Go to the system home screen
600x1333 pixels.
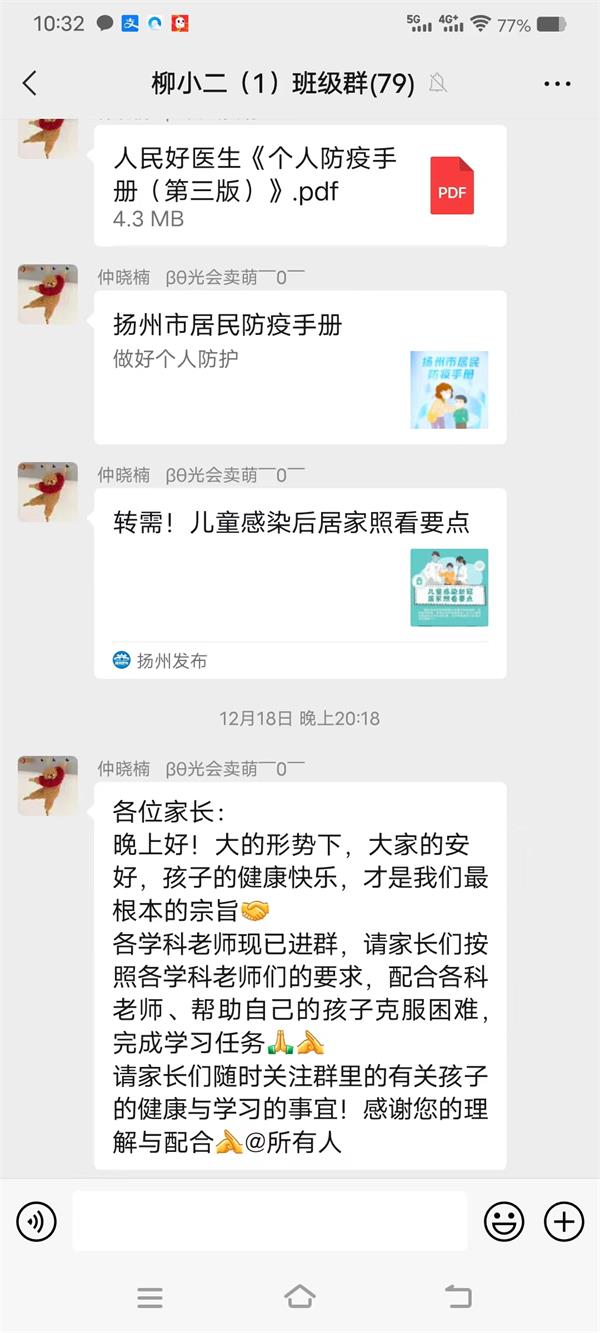300,1297
